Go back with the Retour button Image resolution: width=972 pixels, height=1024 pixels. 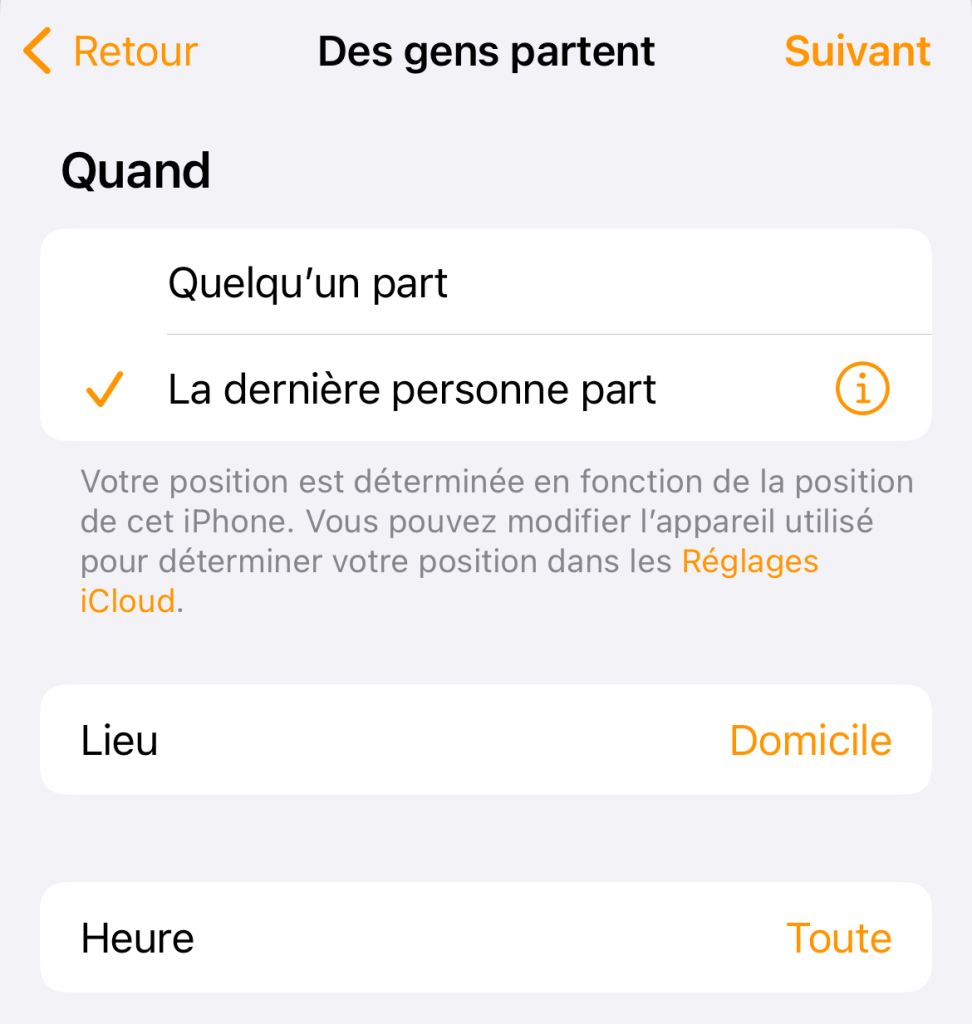click(112, 52)
